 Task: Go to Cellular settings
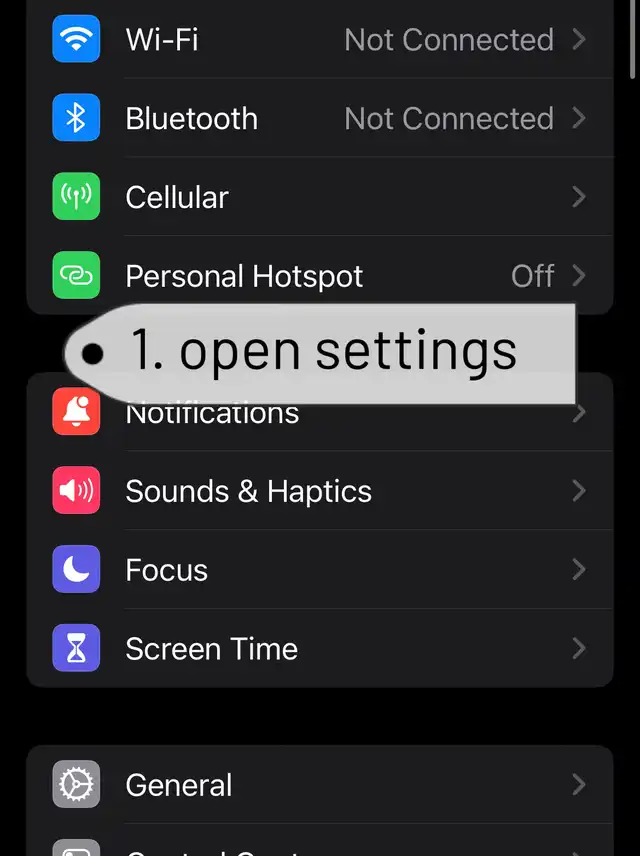[x=320, y=197]
